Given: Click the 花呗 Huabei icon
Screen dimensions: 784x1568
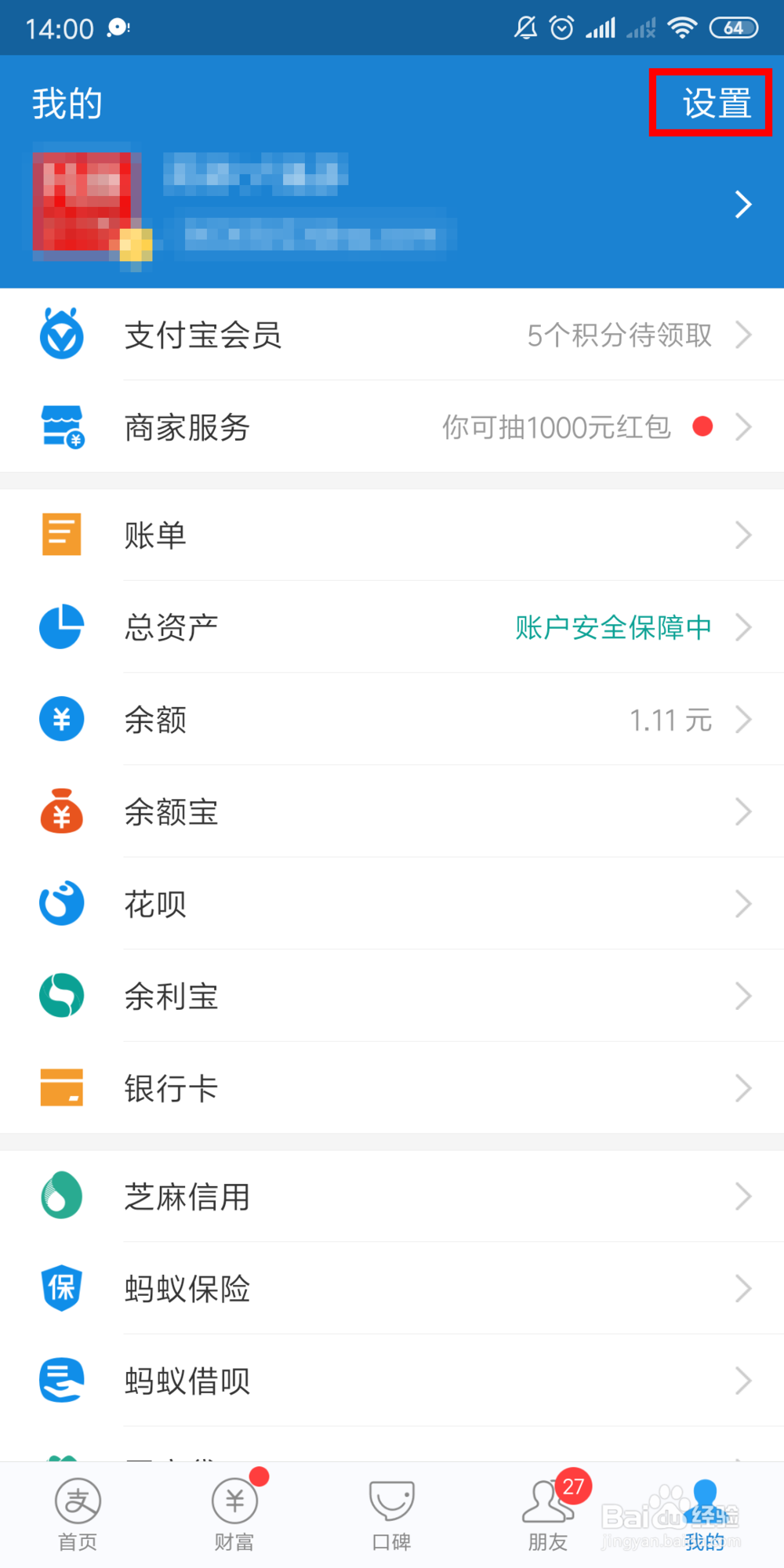Looking at the screenshot, I should tap(61, 903).
